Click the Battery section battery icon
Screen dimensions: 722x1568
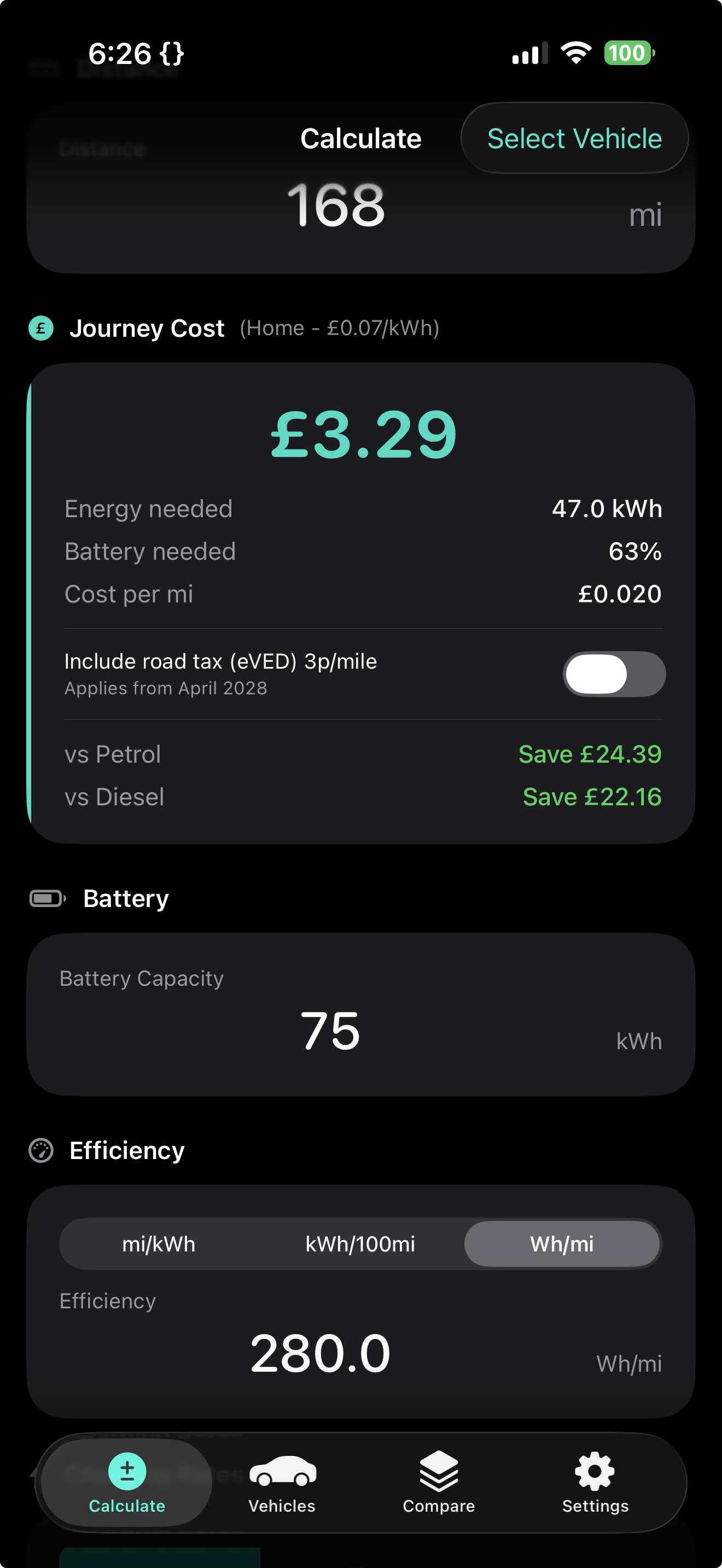tap(45, 898)
